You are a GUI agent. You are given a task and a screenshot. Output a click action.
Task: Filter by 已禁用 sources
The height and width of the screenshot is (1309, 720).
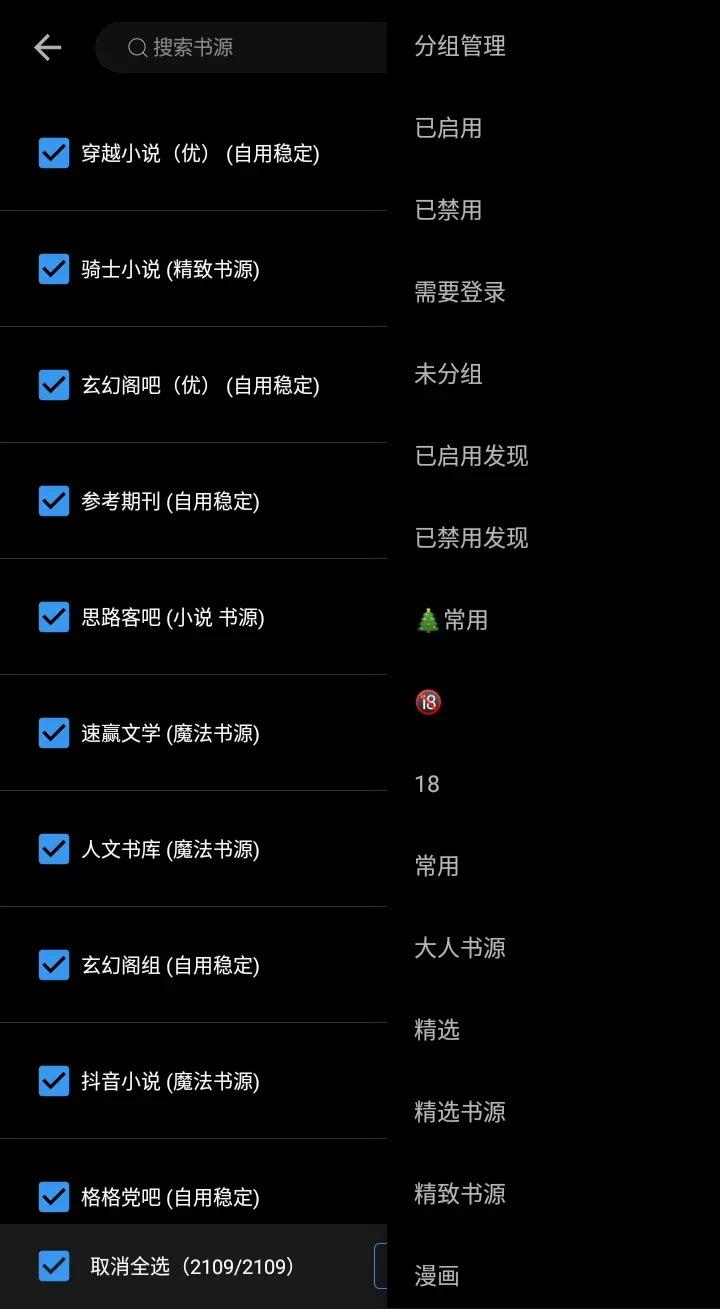448,210
